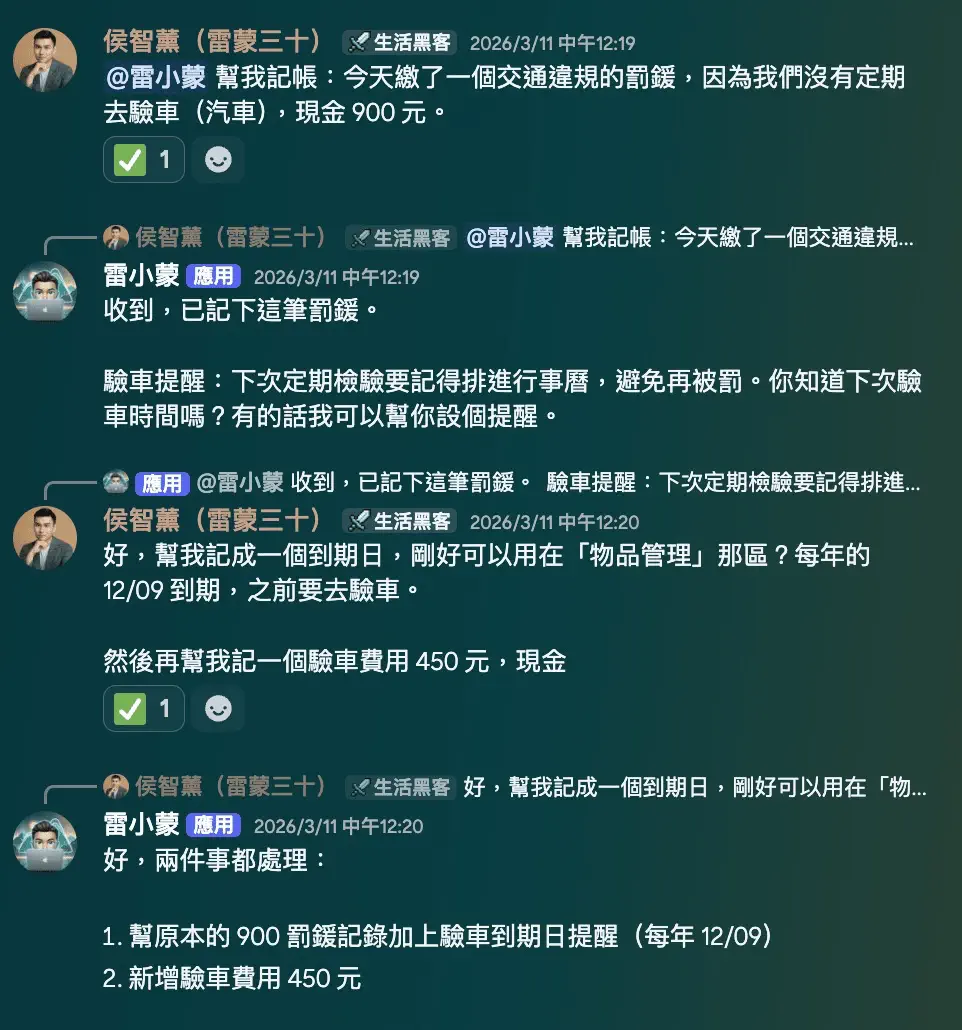962x1030 pixels.
Task: Open 雷小蒙's profile from the 12:19 reply avatar
Action: pyautogui.click(x=45, y=293)
